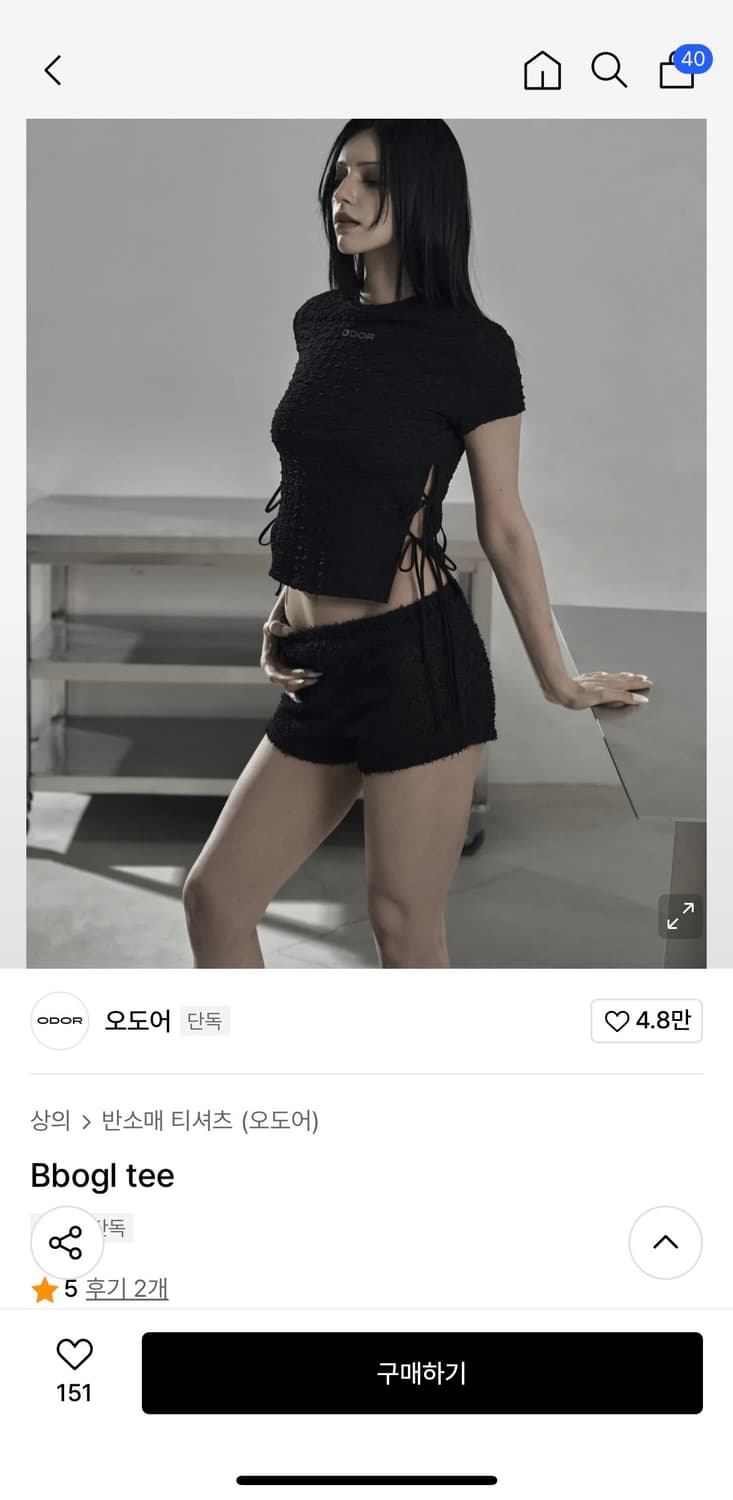The image size is (733, 1500).
Task: Open the search icon
Action: 609,70
